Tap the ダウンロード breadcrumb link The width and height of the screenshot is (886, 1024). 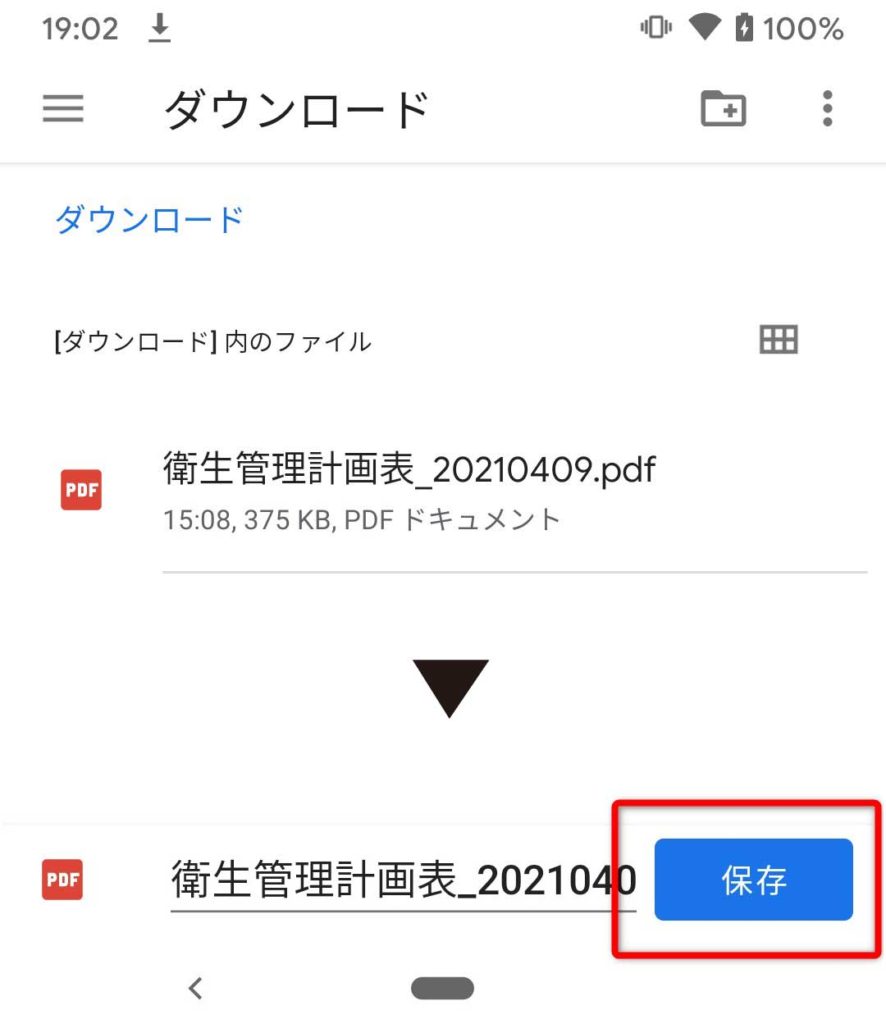149,219
